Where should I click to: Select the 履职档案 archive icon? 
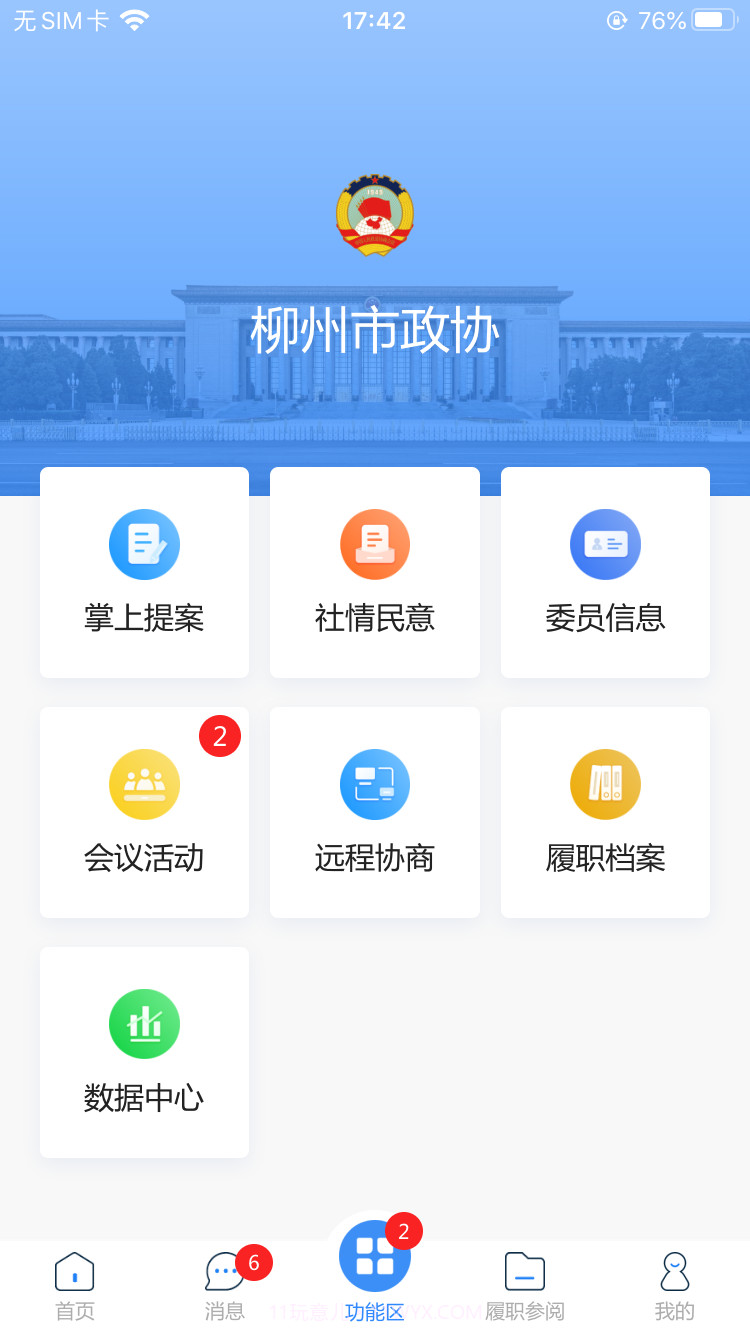(x=605, y=784)
